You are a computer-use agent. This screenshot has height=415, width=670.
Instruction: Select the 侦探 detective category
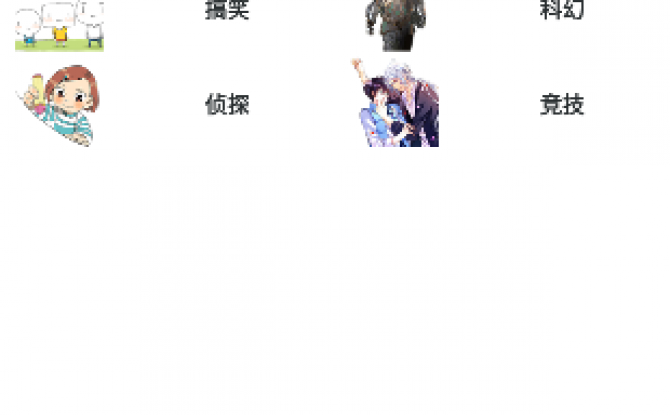coord(227,105)
